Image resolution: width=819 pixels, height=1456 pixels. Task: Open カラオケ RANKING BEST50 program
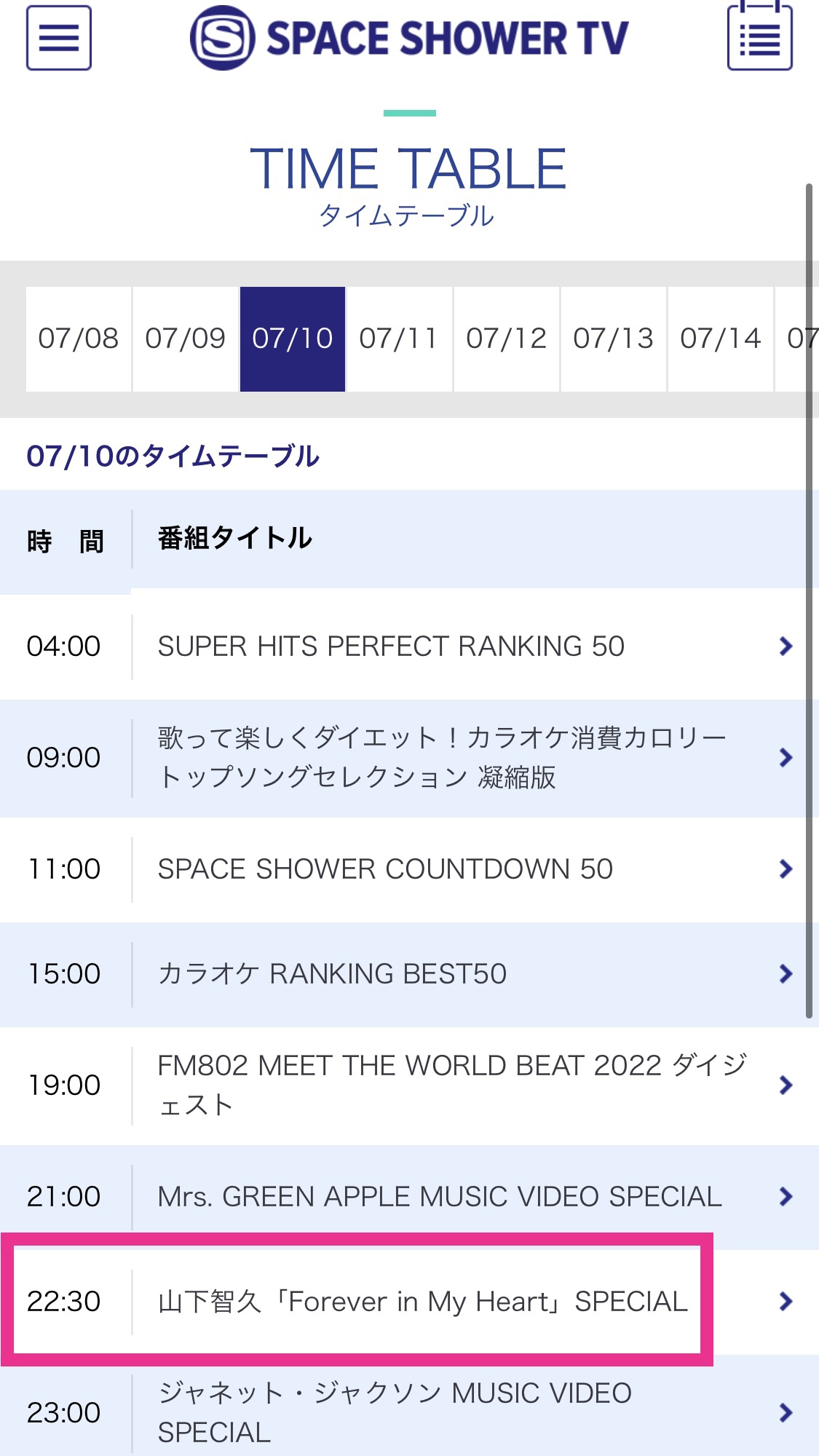(x=409, y=974)
